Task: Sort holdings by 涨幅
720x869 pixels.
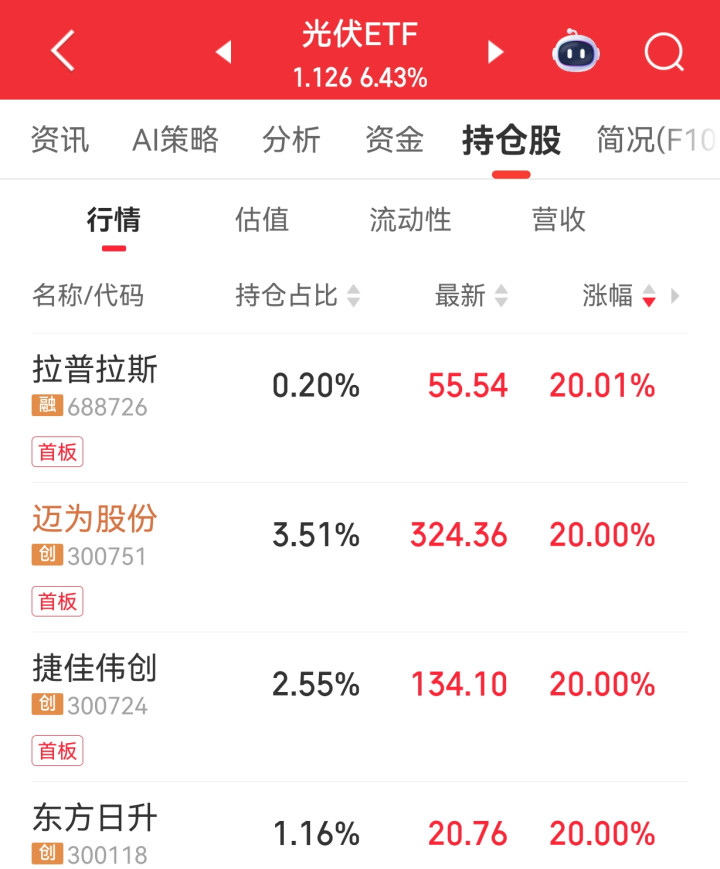Action: [619, 295]
